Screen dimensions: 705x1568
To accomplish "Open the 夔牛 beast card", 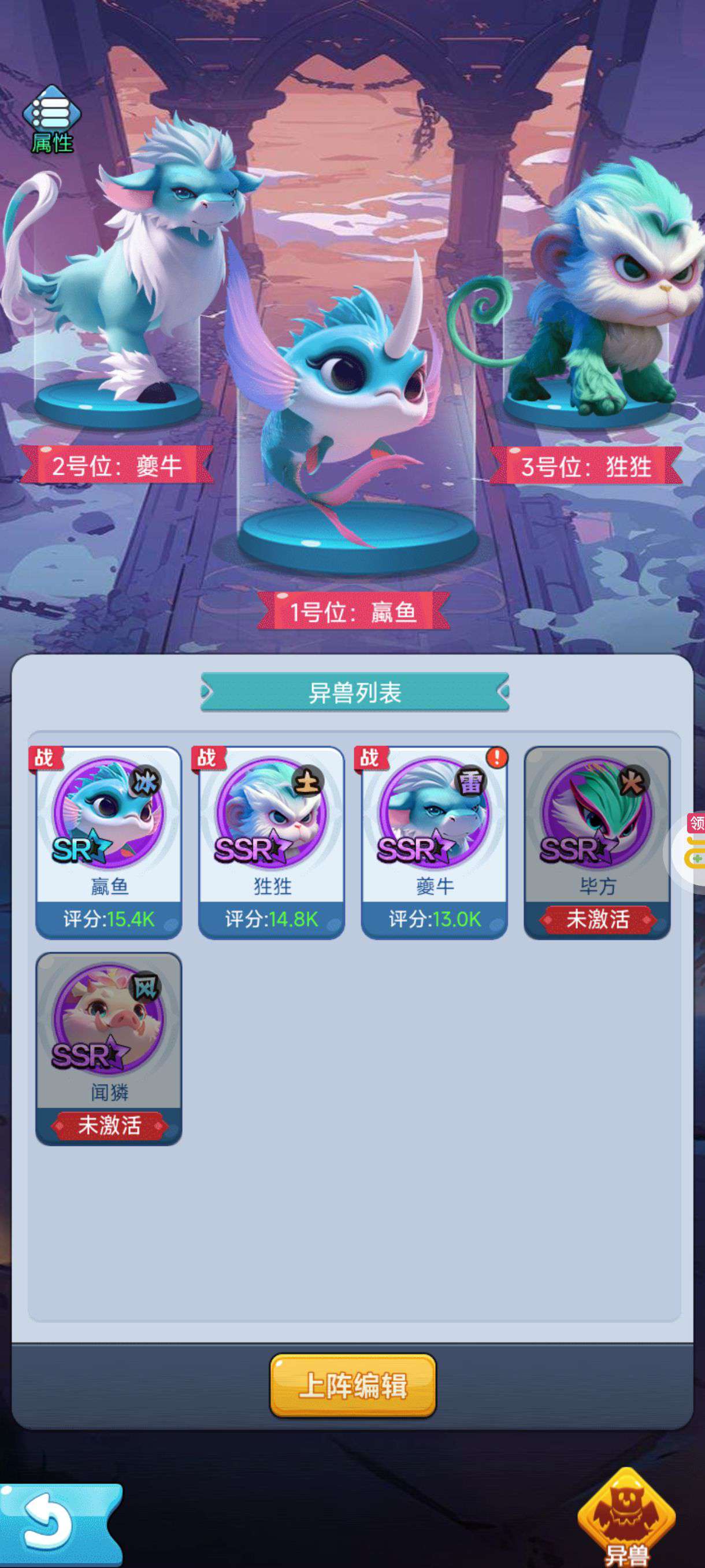I will (435, 842).
